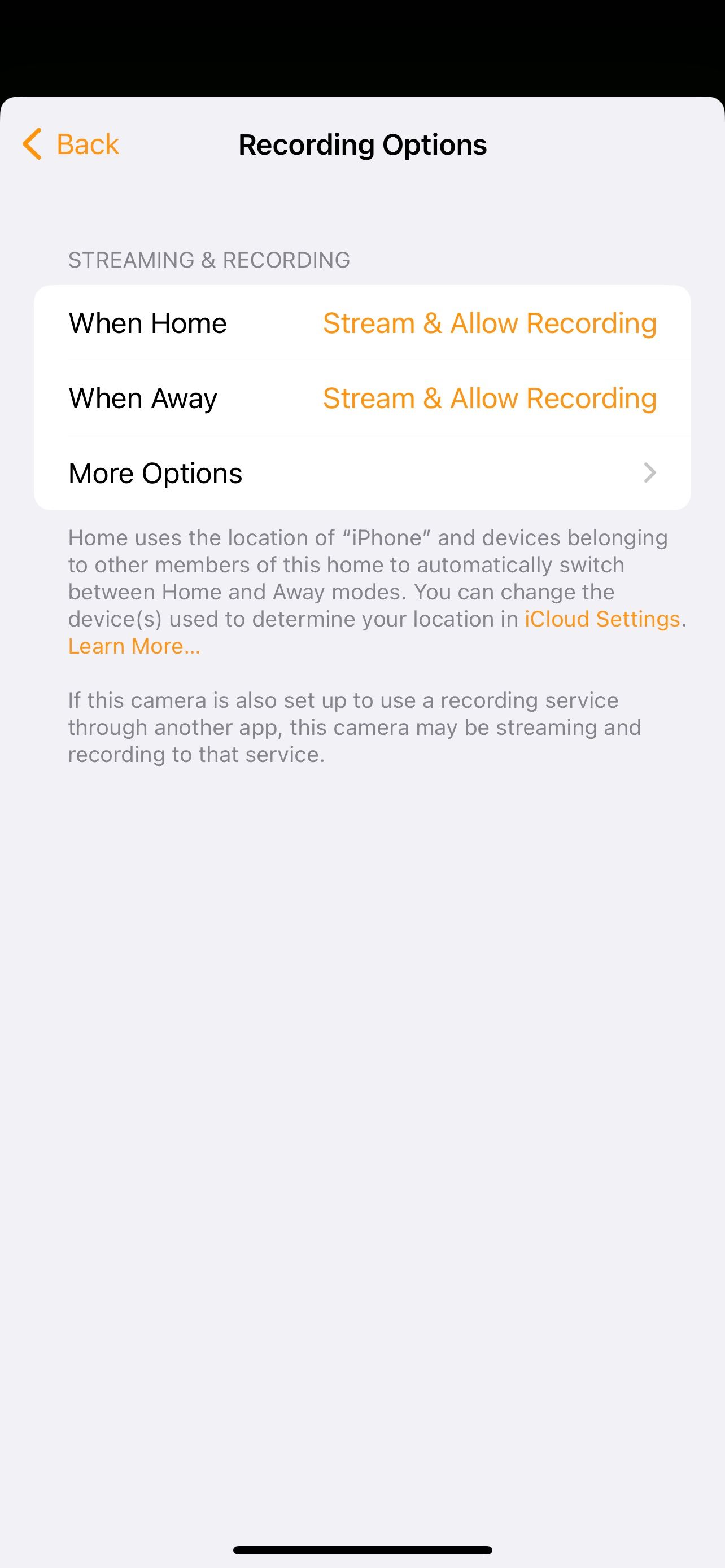Tap the right-facing arrow on More Options row
Image resolution: width=725 pixels, height=1568 pixels.
point(650,473)
